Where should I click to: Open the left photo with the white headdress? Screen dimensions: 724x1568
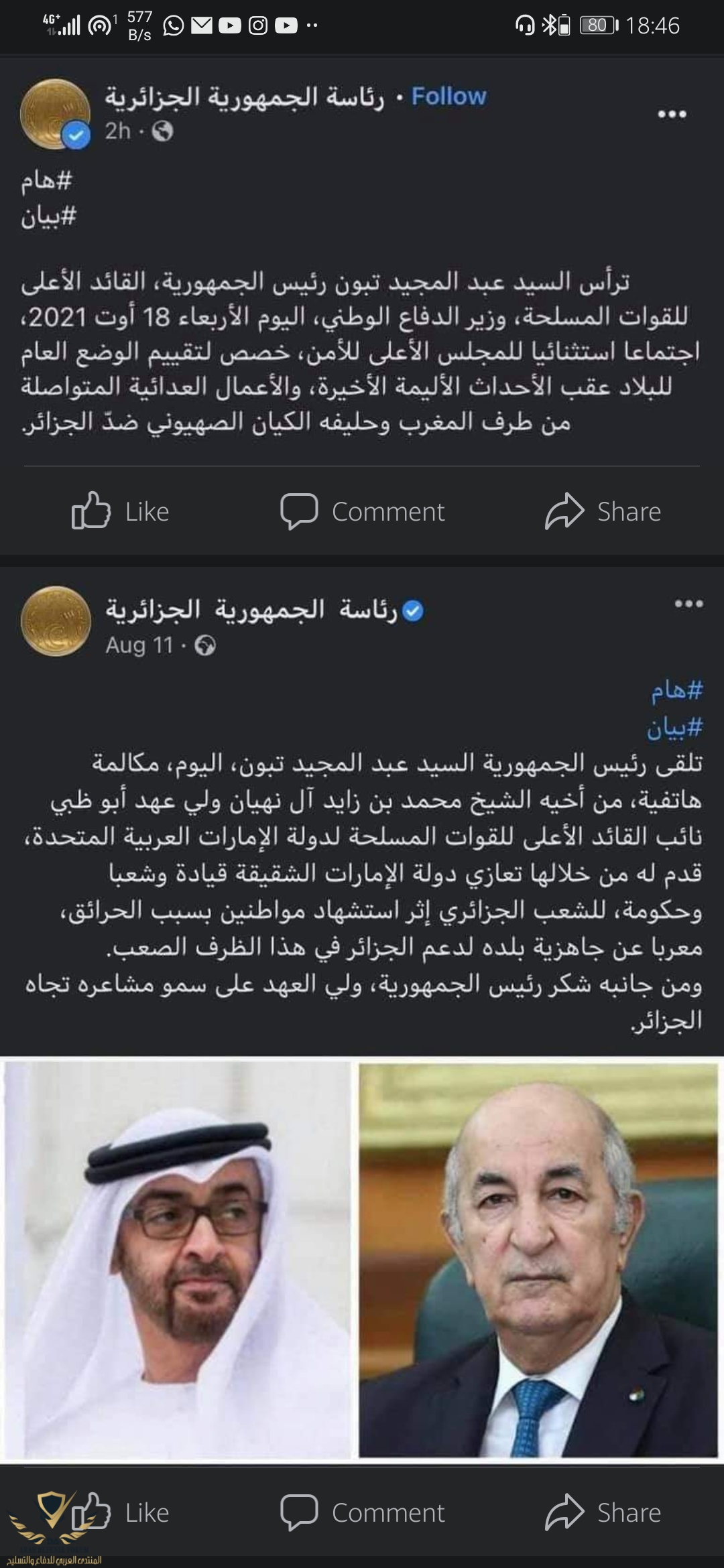(178, 1260)
